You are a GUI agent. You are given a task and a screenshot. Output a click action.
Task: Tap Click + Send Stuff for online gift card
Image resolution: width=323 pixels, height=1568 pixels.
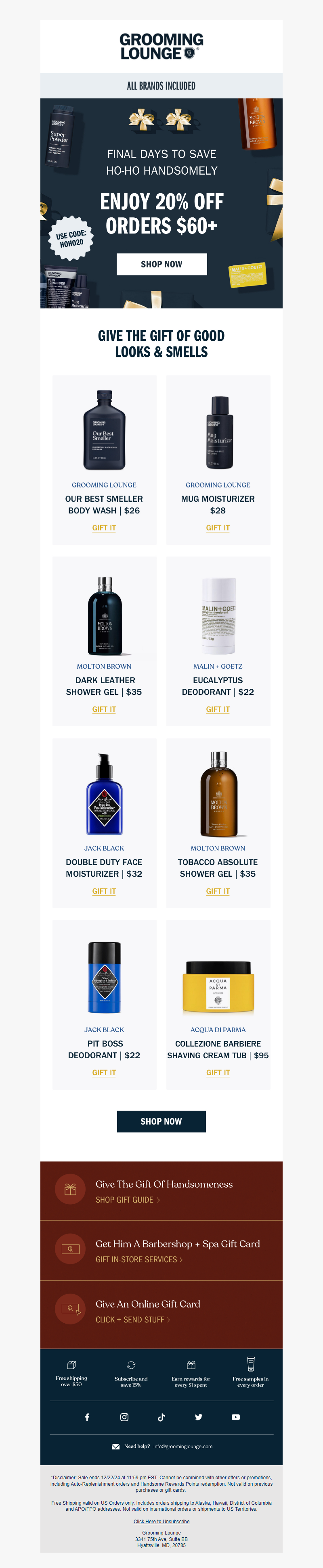pos(133,1320)
